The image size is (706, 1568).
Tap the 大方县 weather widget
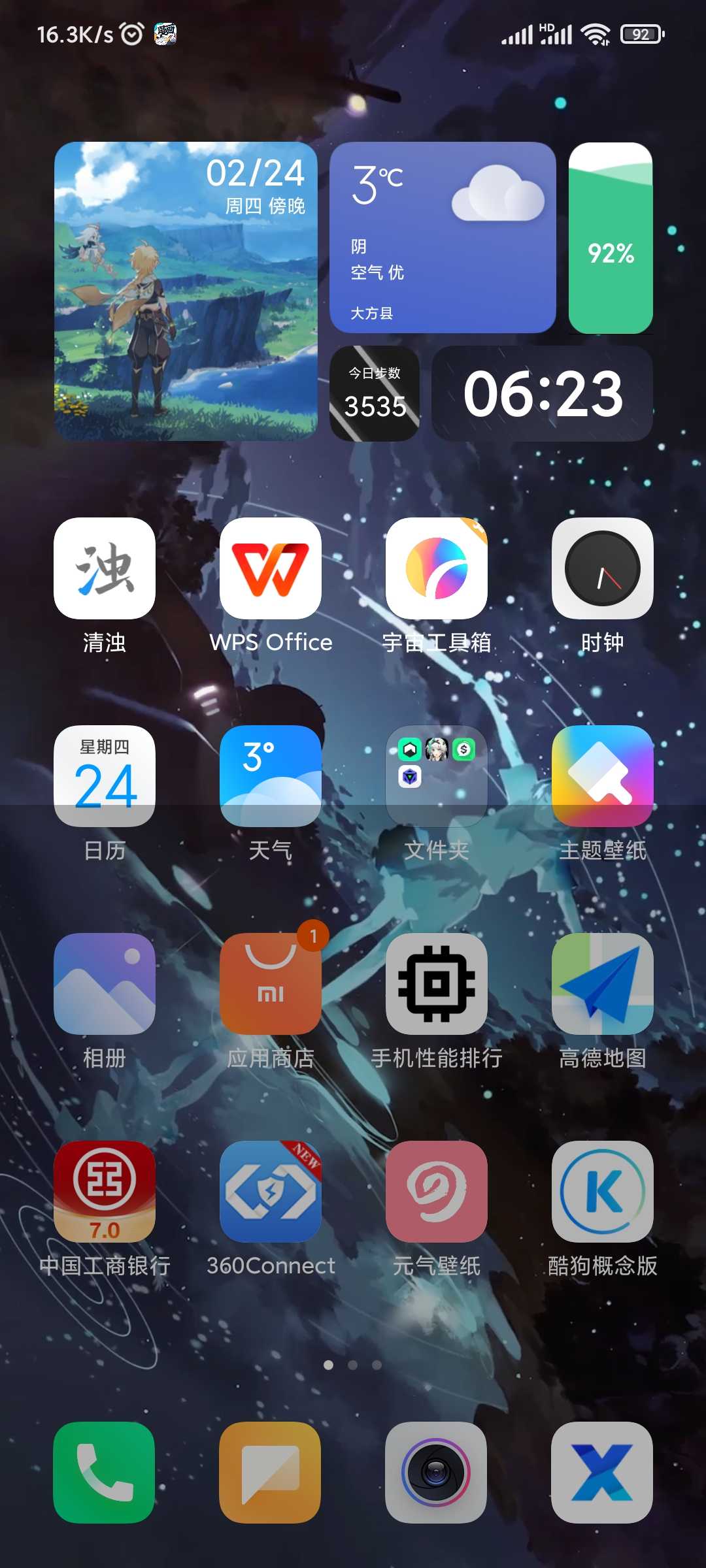[443, 238]
